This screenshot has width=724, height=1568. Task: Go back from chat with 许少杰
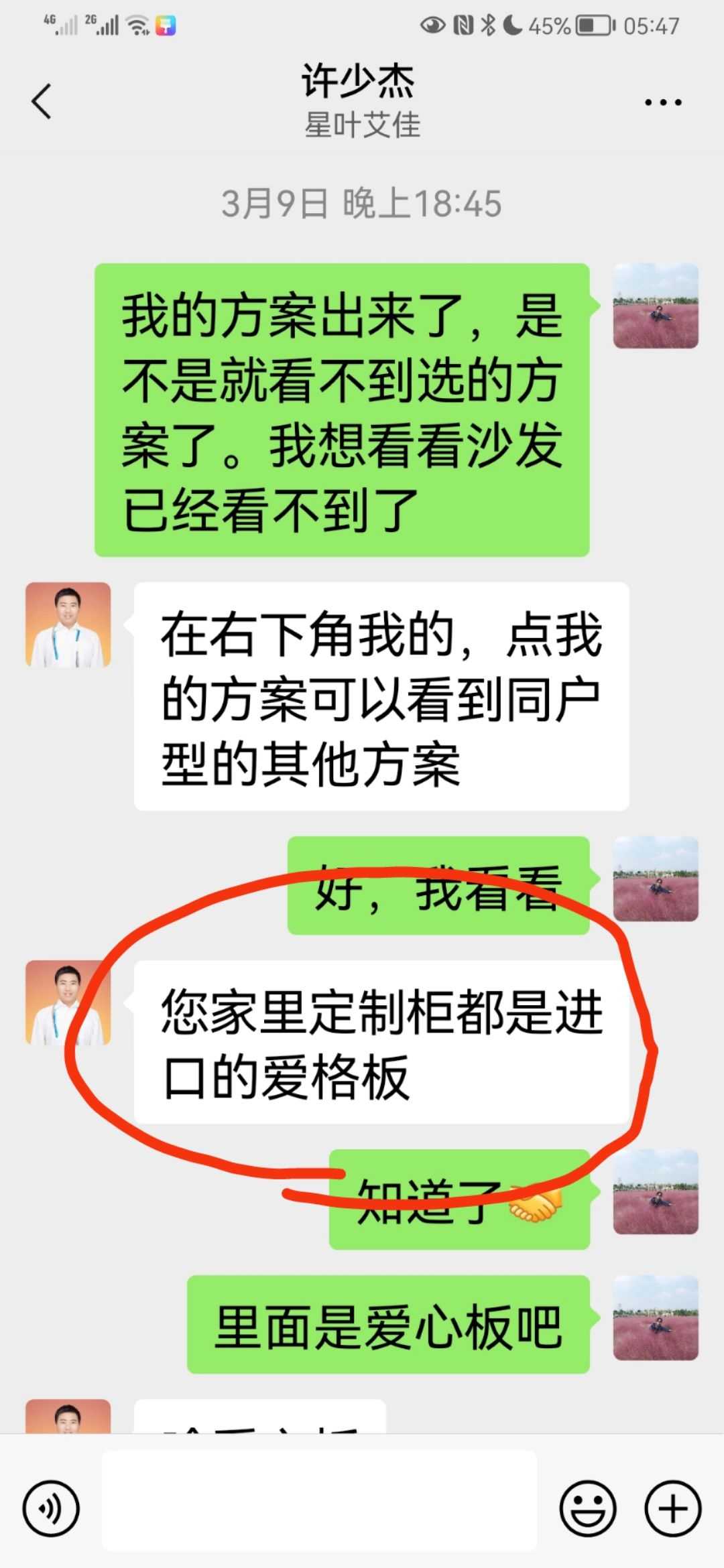[x=42, y=102]
